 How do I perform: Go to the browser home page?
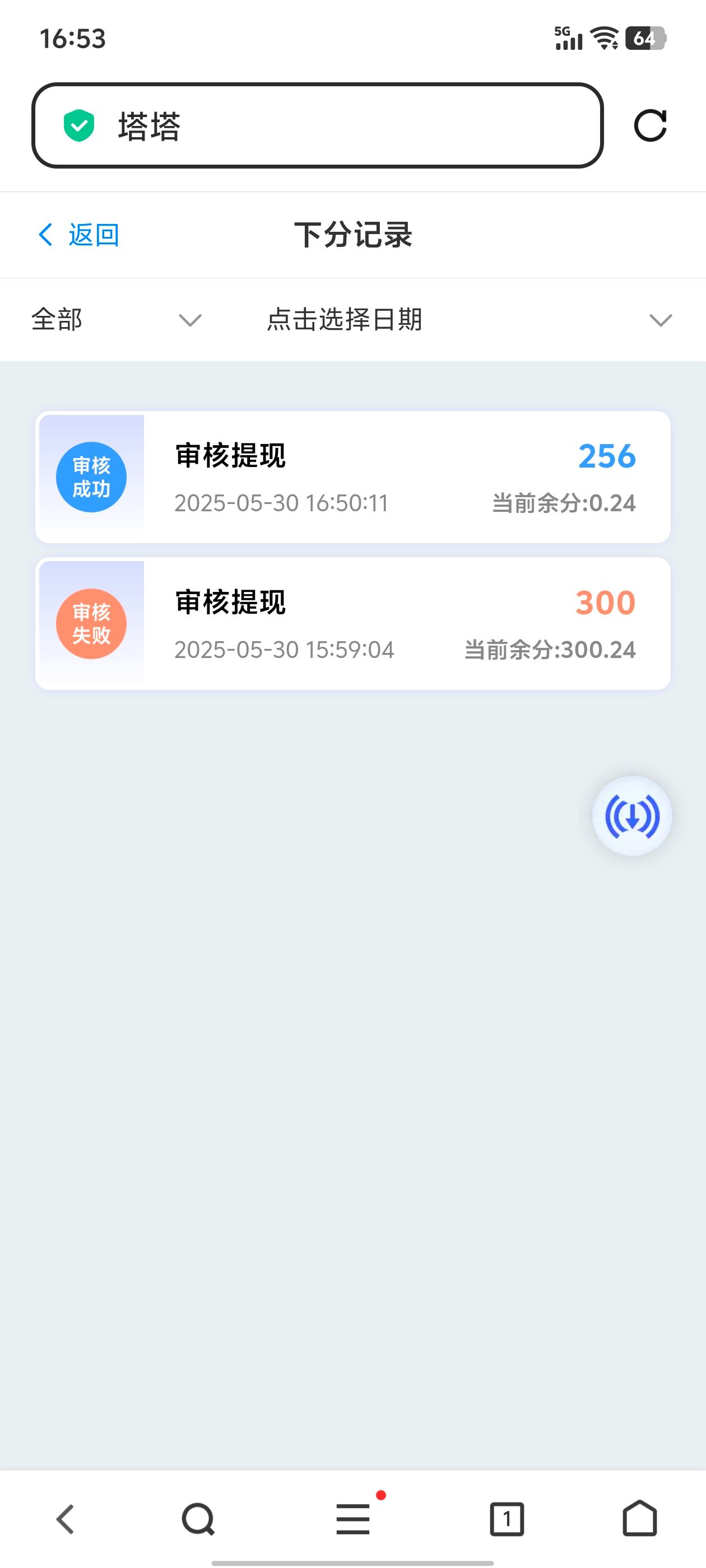point(640,1519)
